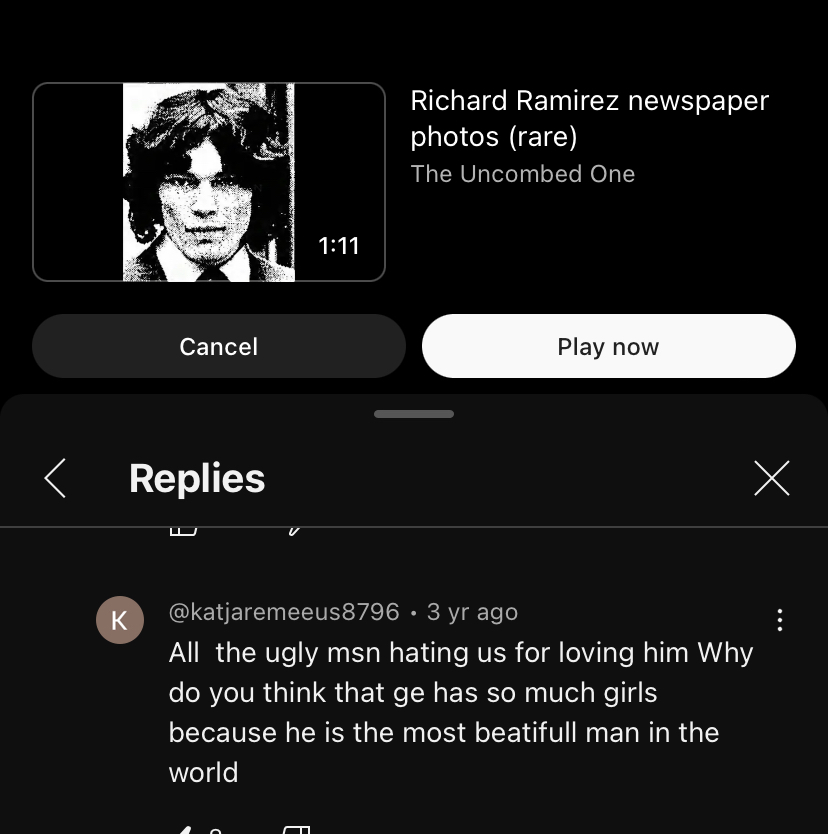The height and width of the screenshot is (834, 828).
Task: Go back from Replies panel
Action: (56, 478)
